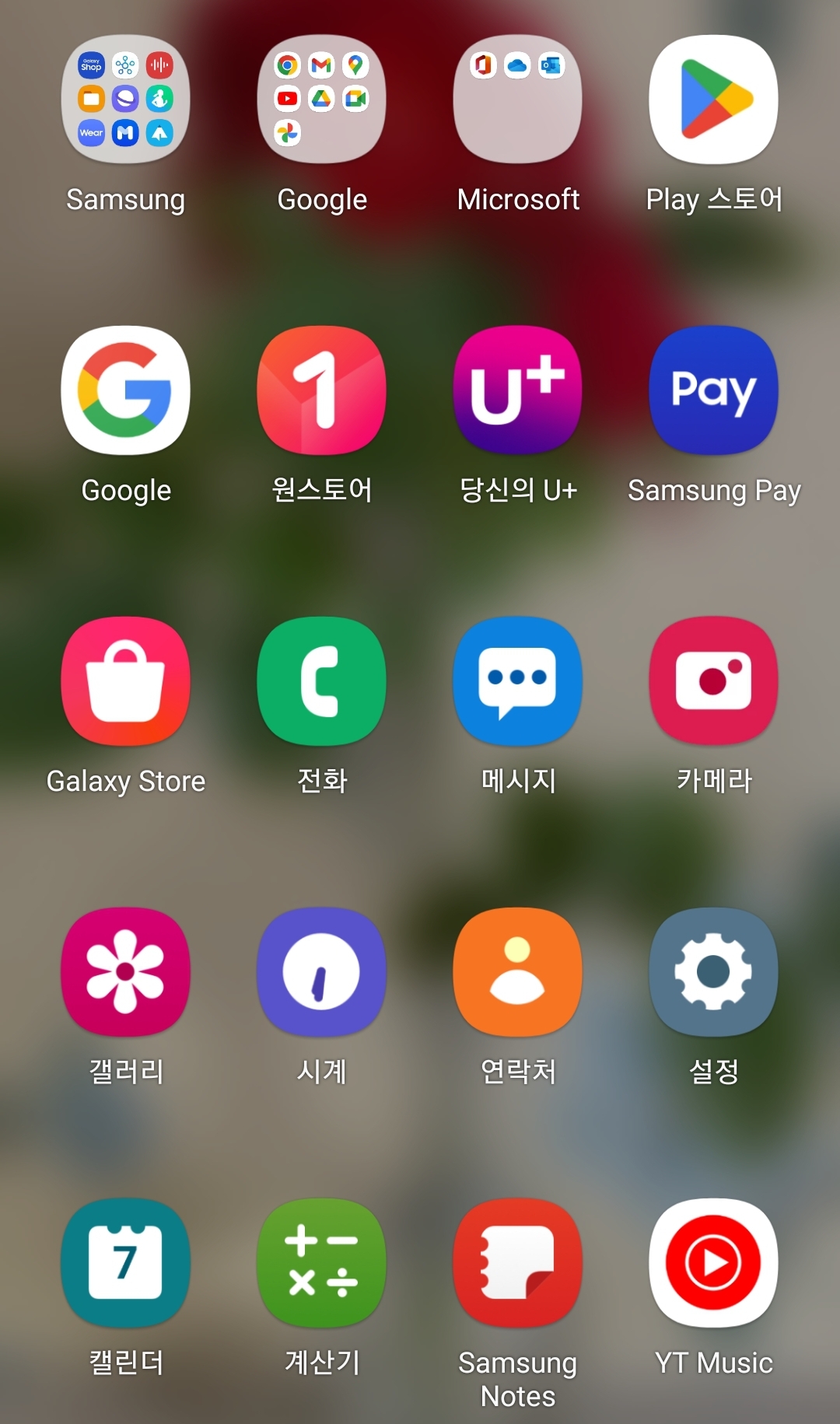Open the 시계 clock app
Image resolution: width=840 pixels, height=1424 pixels.
click(x=321, y=971)
